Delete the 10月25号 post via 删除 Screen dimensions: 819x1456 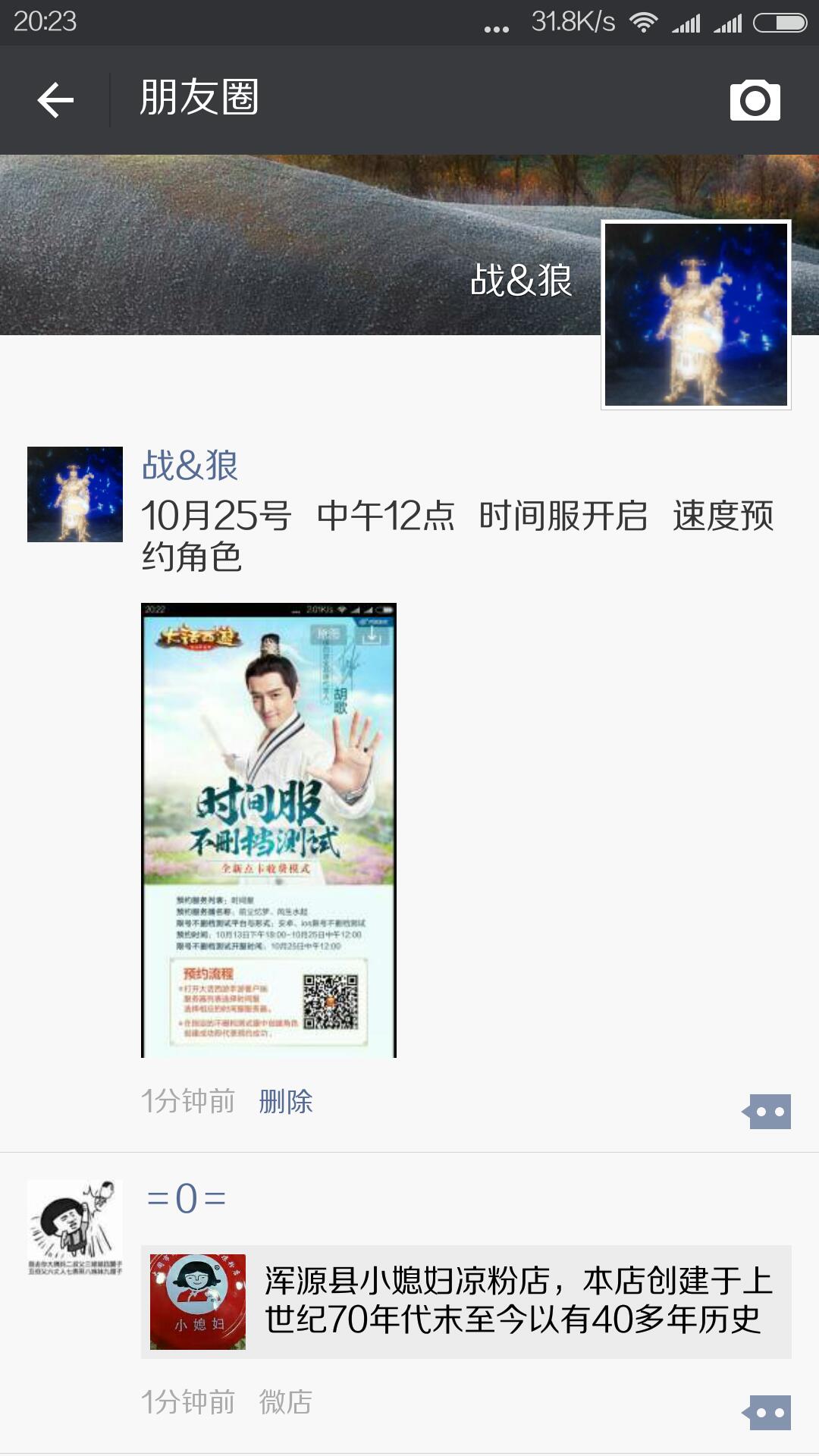tap(285, 1101)
